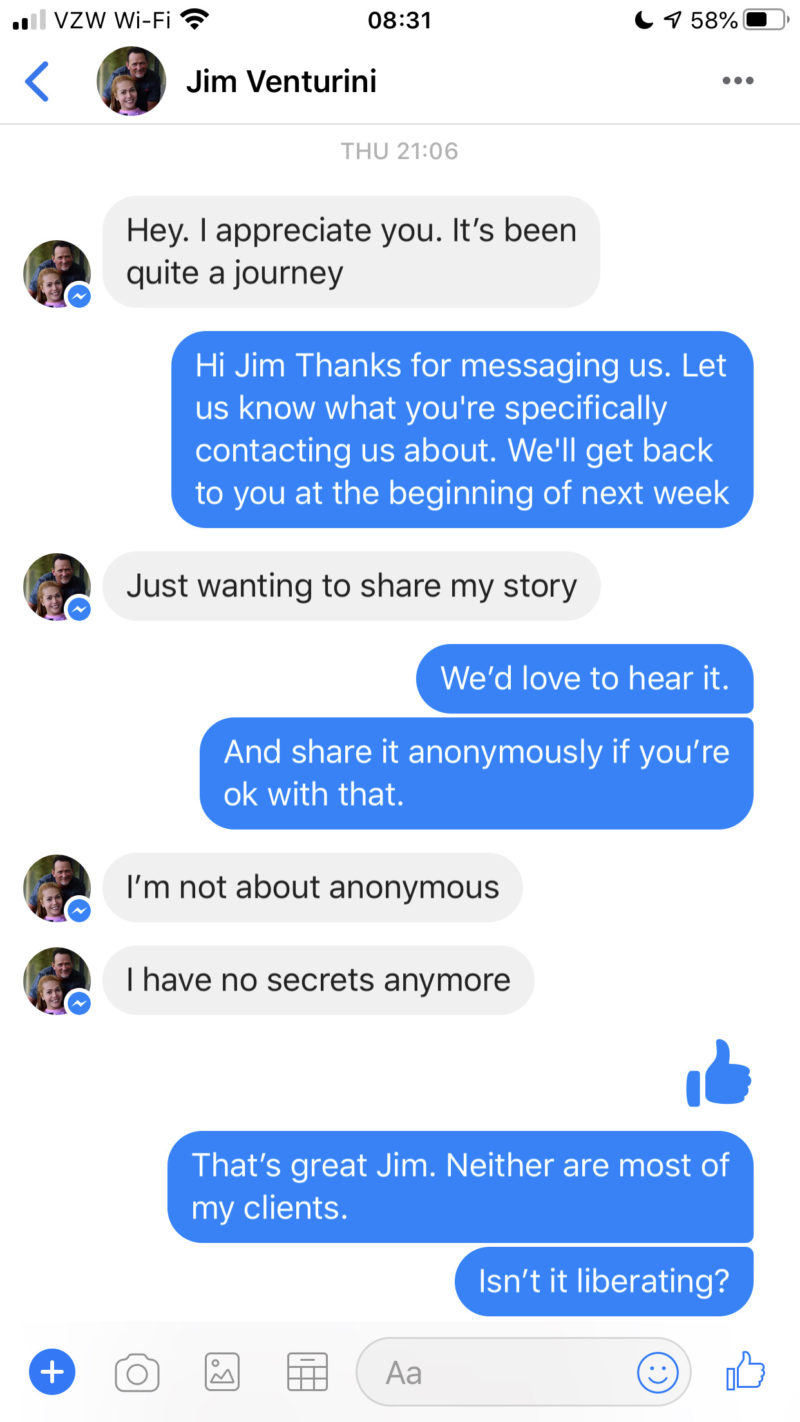
Task: Open the saved replies grid icon
Action: 307,1372
